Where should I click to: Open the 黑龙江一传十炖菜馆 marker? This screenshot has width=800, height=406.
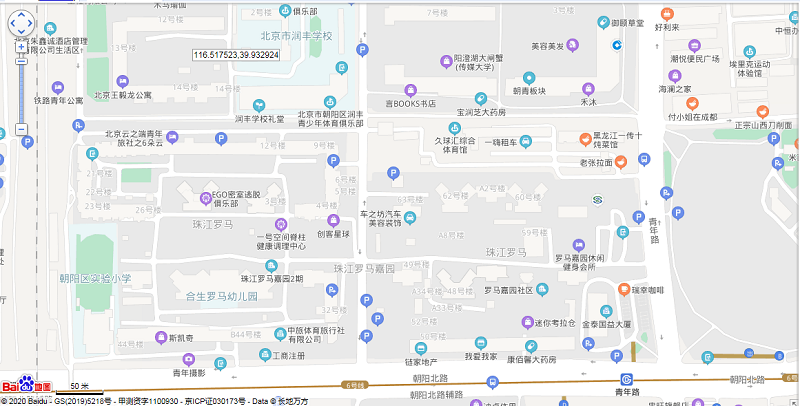[x=587, y=137]
